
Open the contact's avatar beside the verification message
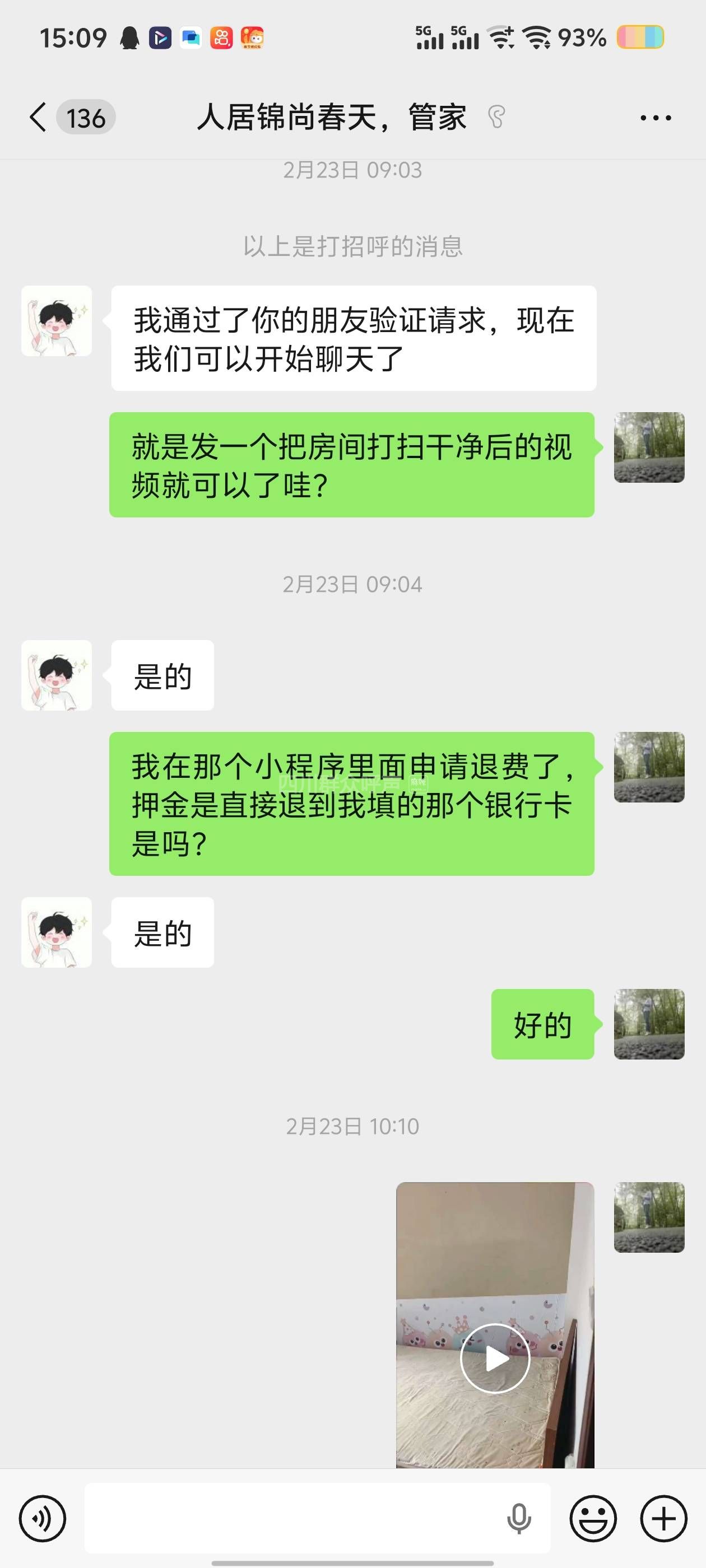point(57,321)
